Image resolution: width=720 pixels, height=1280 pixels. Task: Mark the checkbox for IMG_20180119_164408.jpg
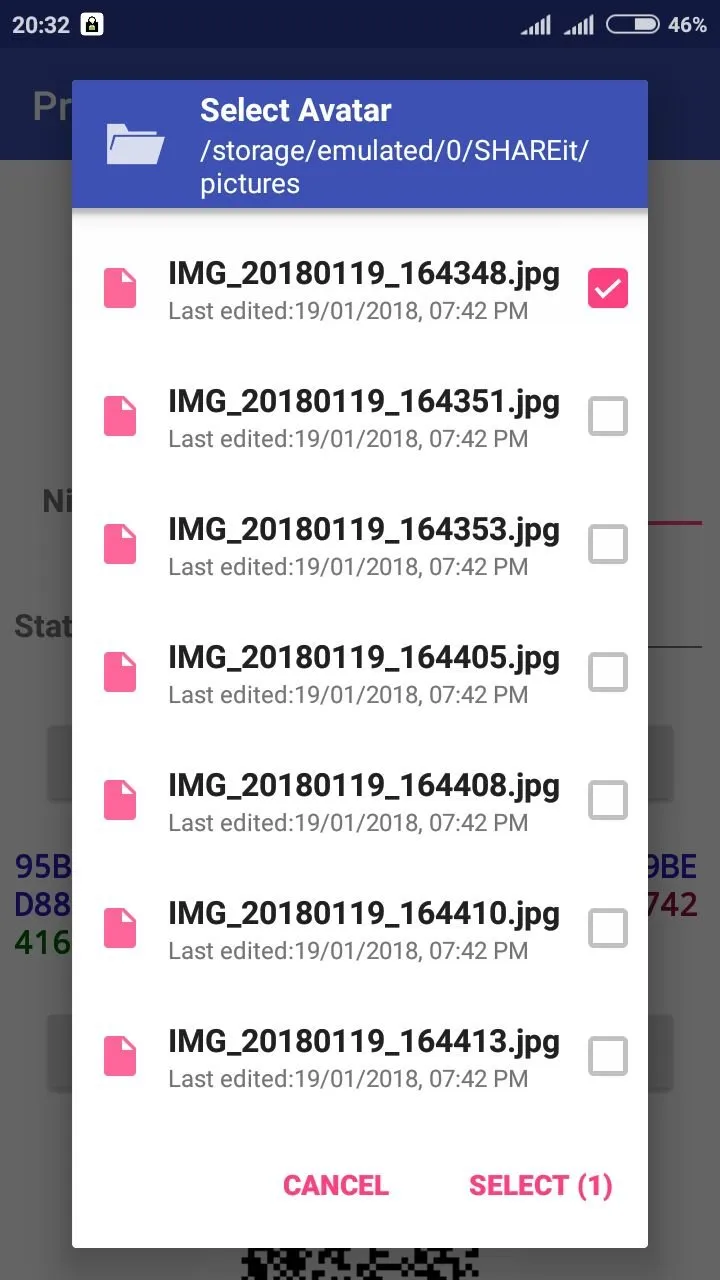coord(608,800)
